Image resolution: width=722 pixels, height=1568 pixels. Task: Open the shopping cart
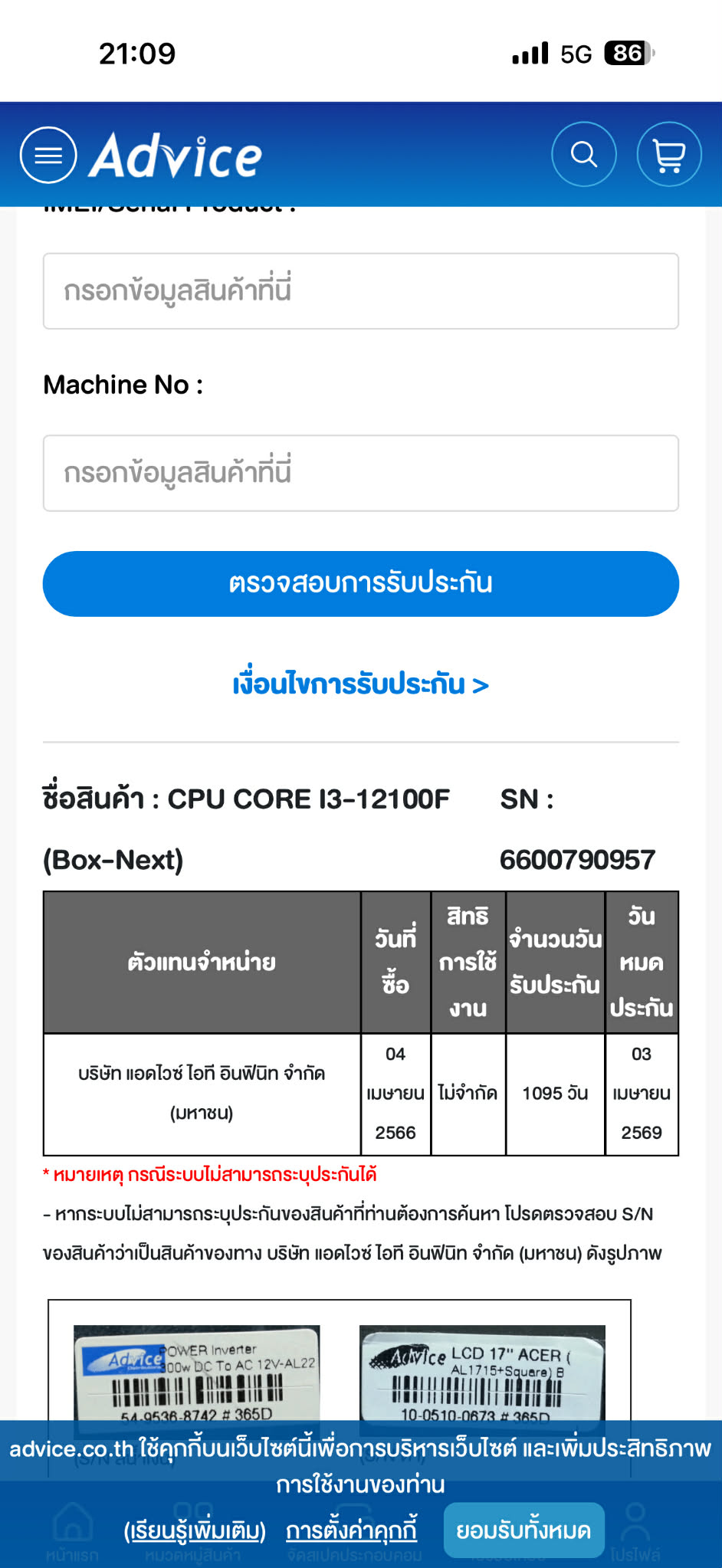(x=669, y=154)
